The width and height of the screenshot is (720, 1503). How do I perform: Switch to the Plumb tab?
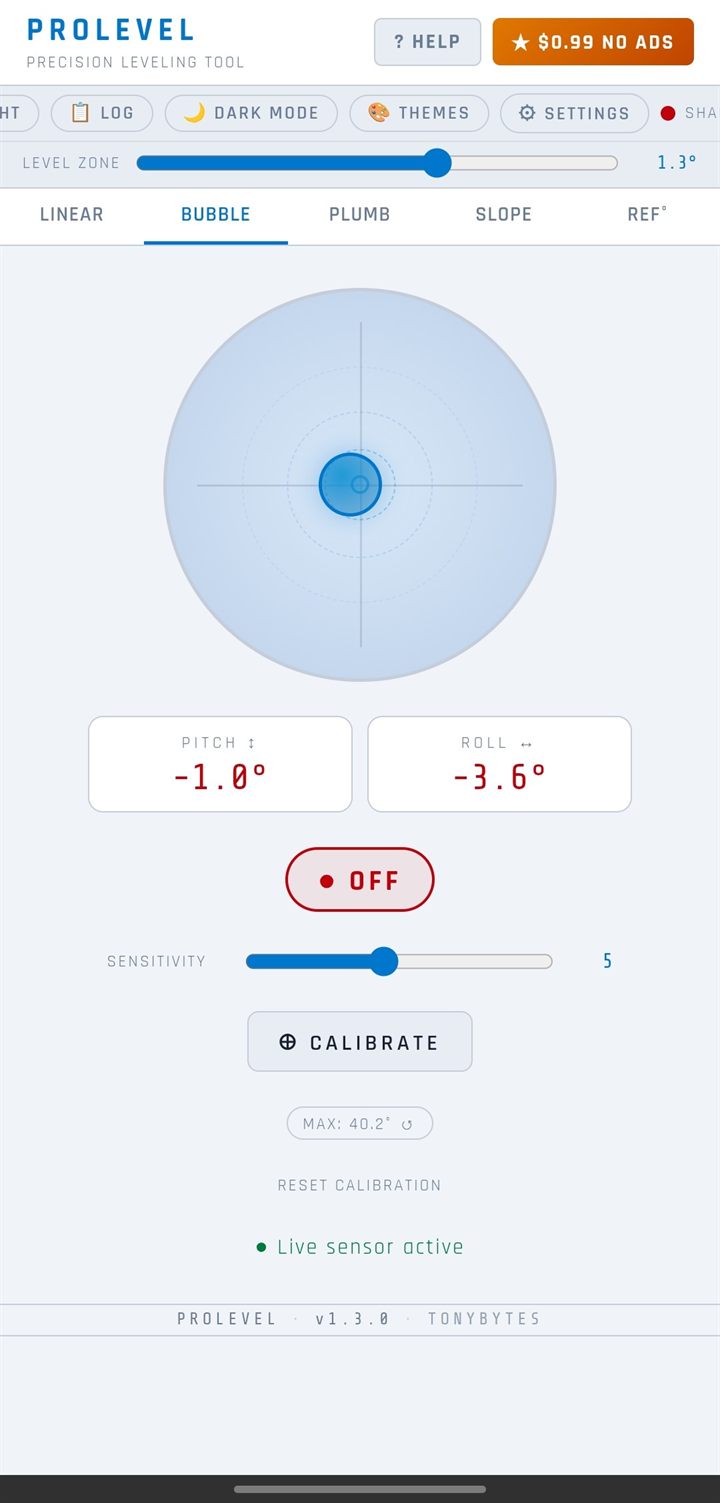[x=360, y=214]
